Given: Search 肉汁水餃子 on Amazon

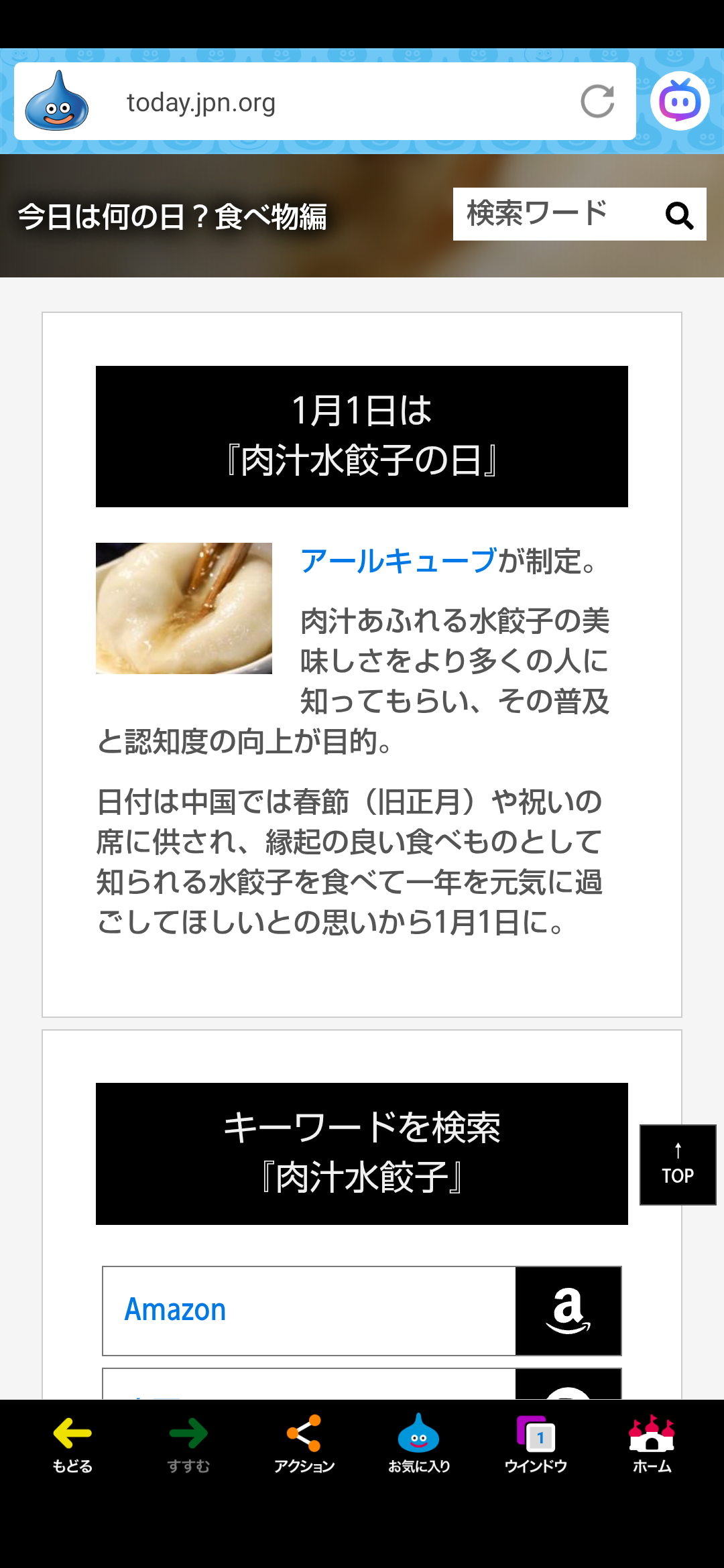Looking at the screenshot, I should [x=362, y=1310].
